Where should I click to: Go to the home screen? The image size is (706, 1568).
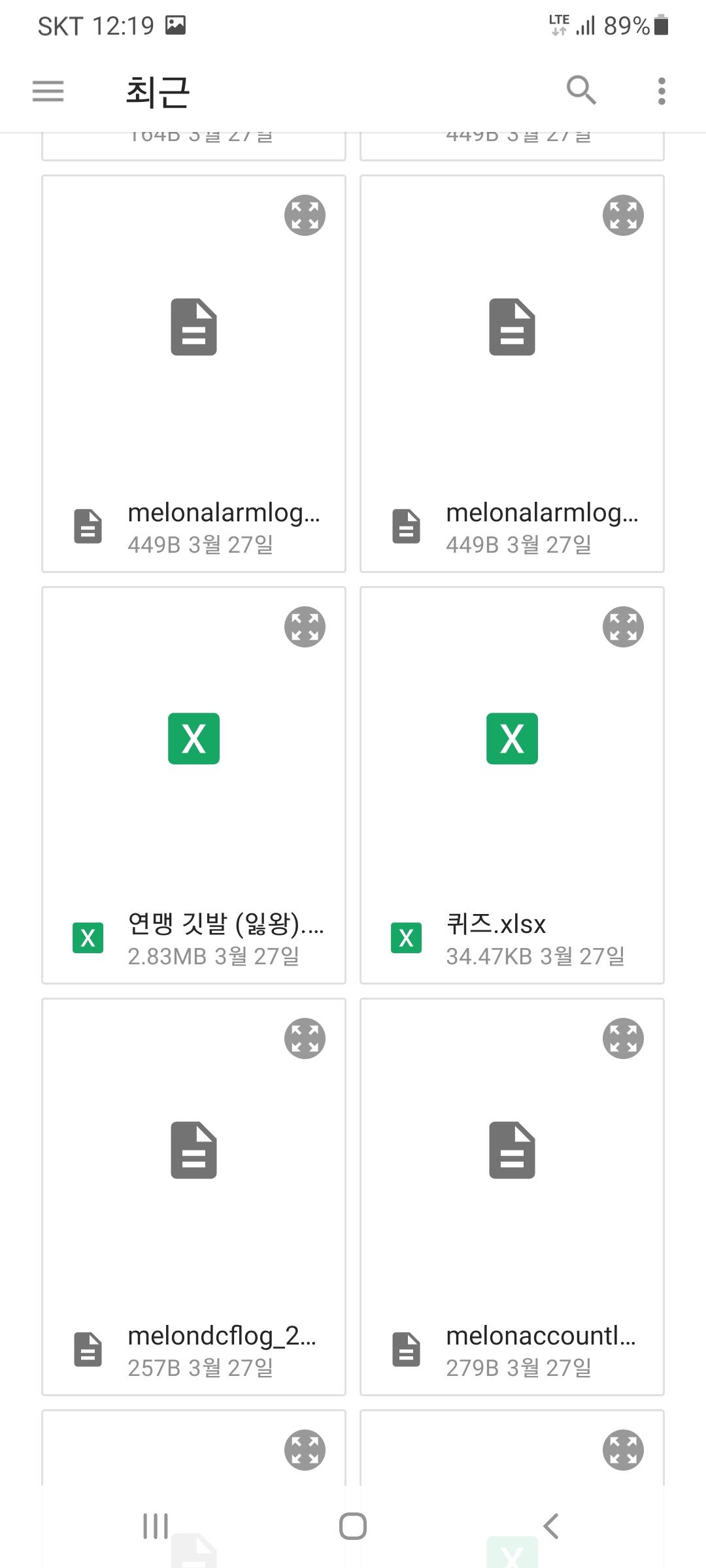[353, 1526]
